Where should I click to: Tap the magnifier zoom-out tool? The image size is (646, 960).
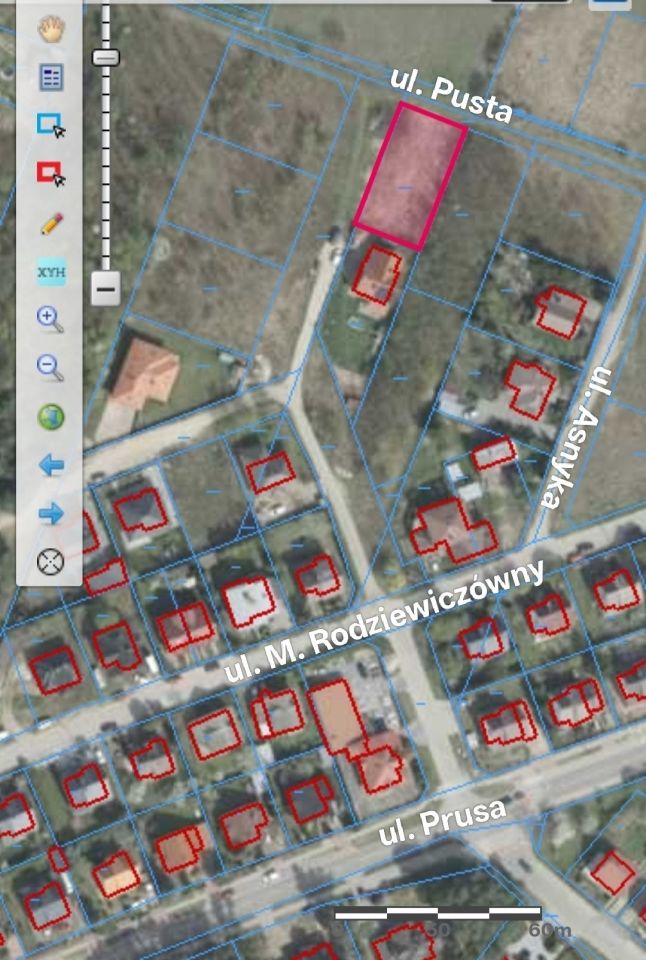coord(51,367)
